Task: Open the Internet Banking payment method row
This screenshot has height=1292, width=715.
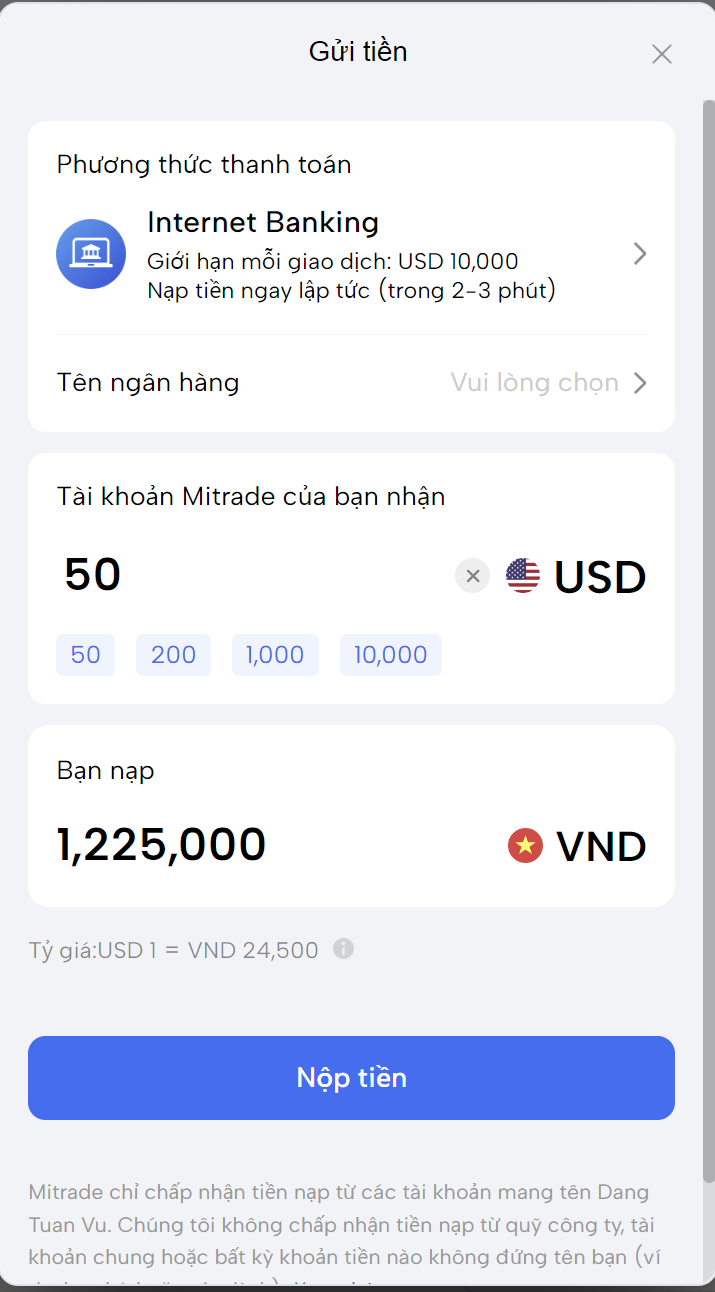Action: pyautogui.click(x=351, y=255)
